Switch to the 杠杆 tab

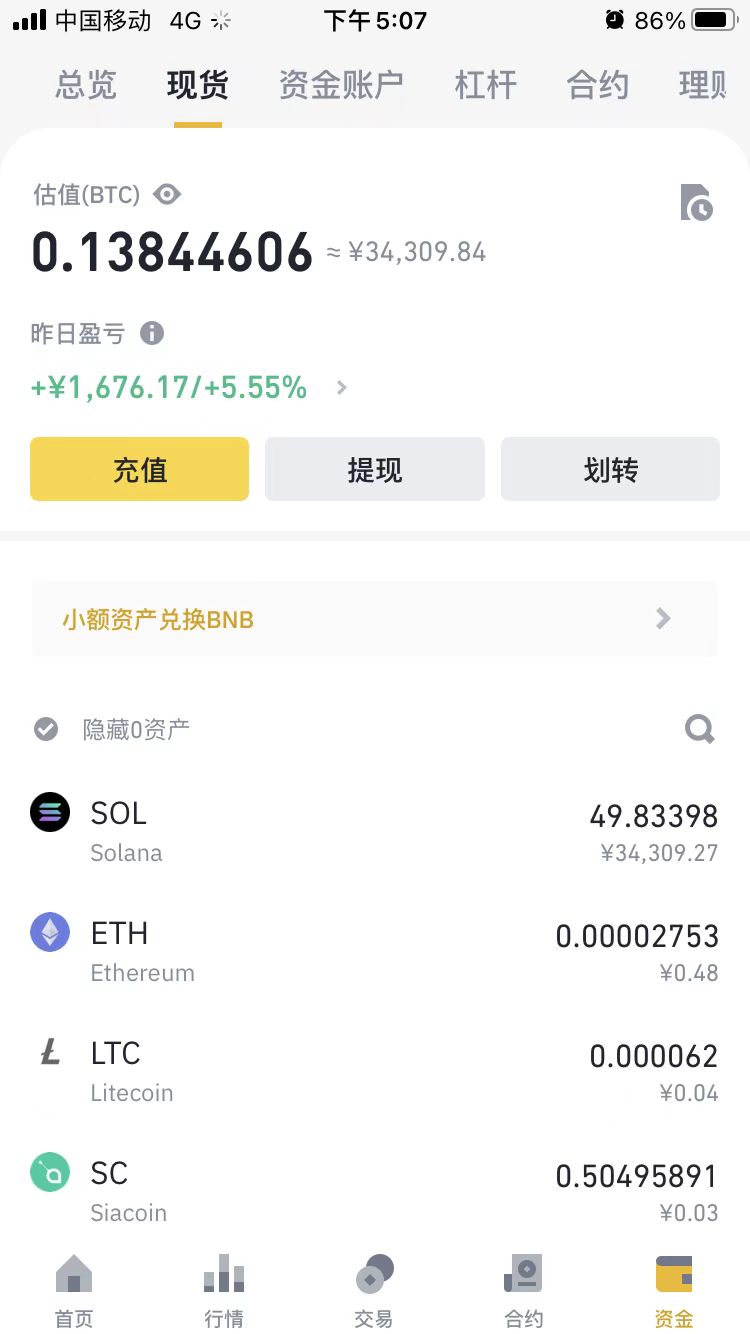point(486,85)
